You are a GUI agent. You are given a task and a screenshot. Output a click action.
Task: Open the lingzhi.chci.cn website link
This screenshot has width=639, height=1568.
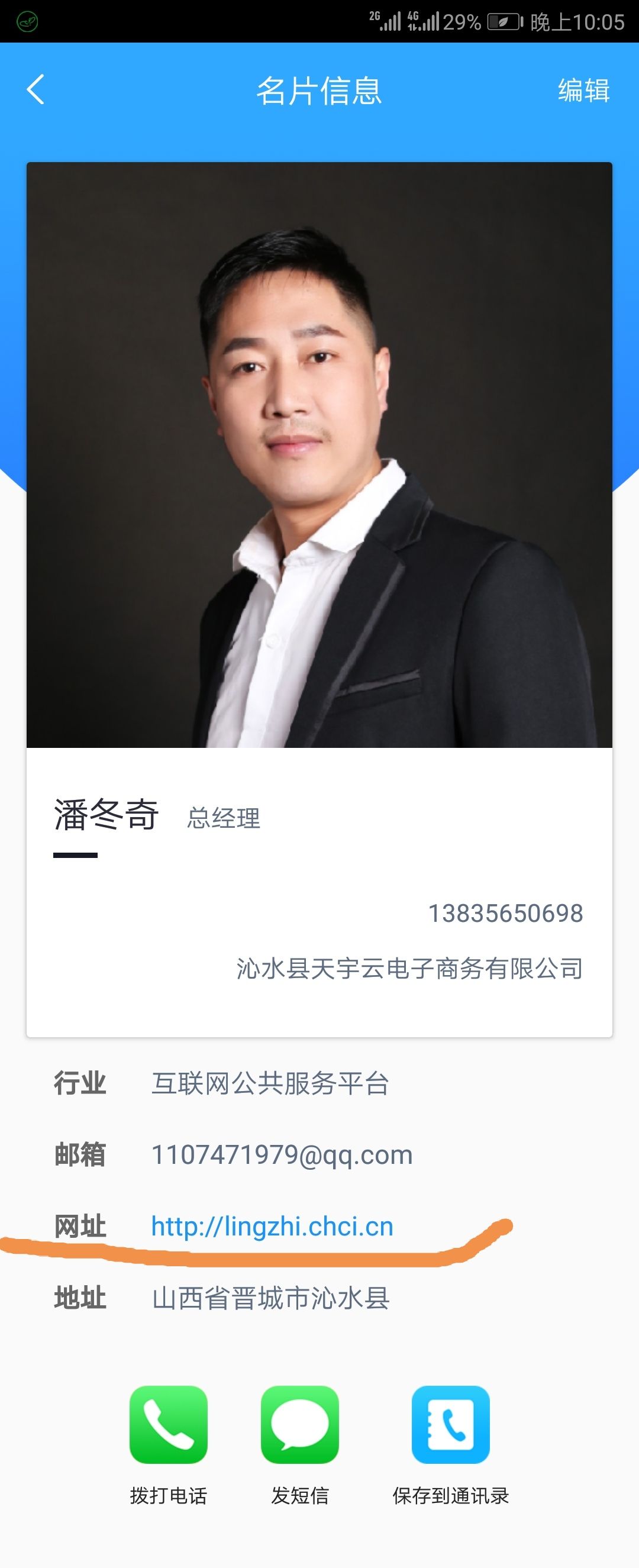click(272, 1226)
